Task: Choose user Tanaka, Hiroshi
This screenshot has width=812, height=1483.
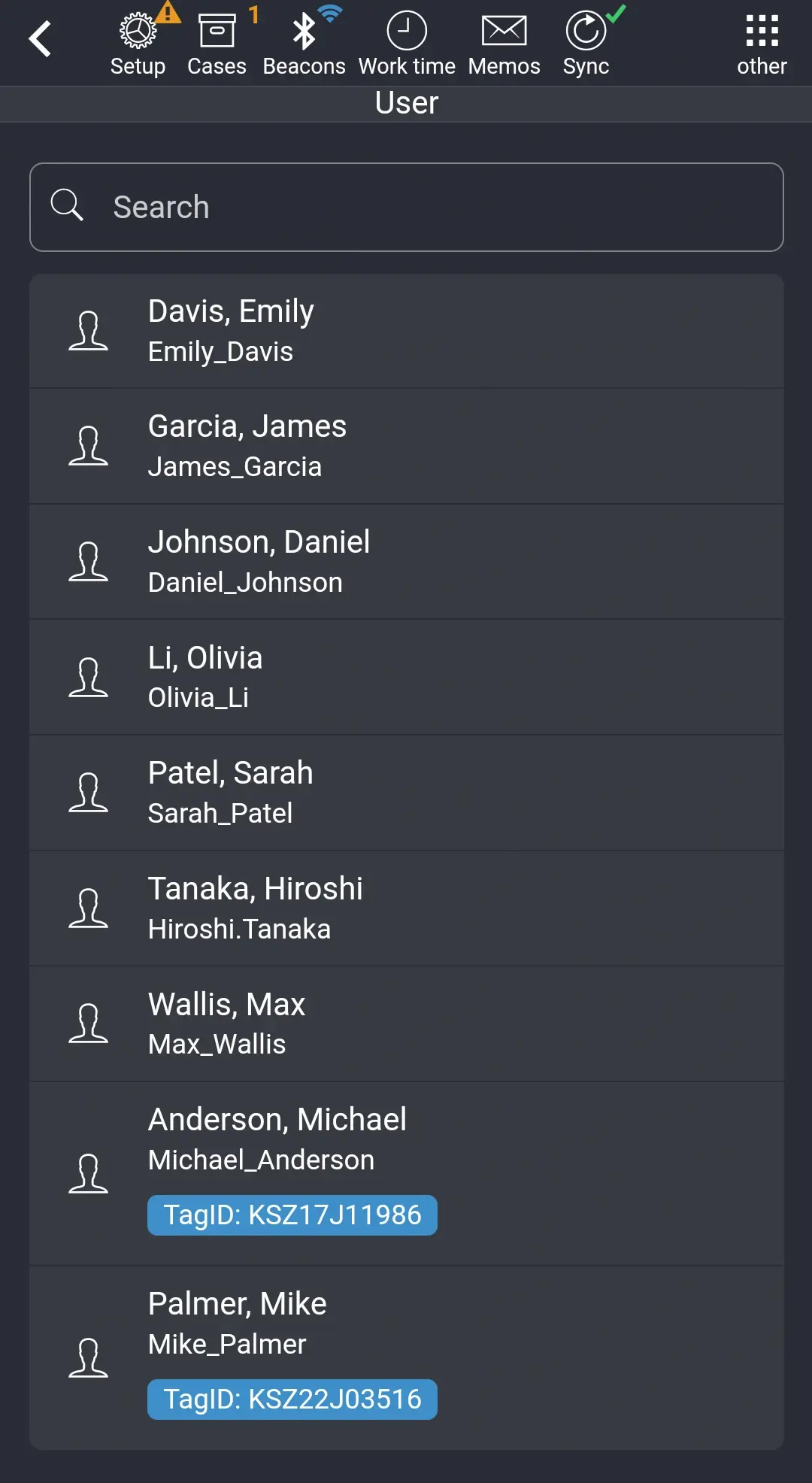Action: pos(406,908)
